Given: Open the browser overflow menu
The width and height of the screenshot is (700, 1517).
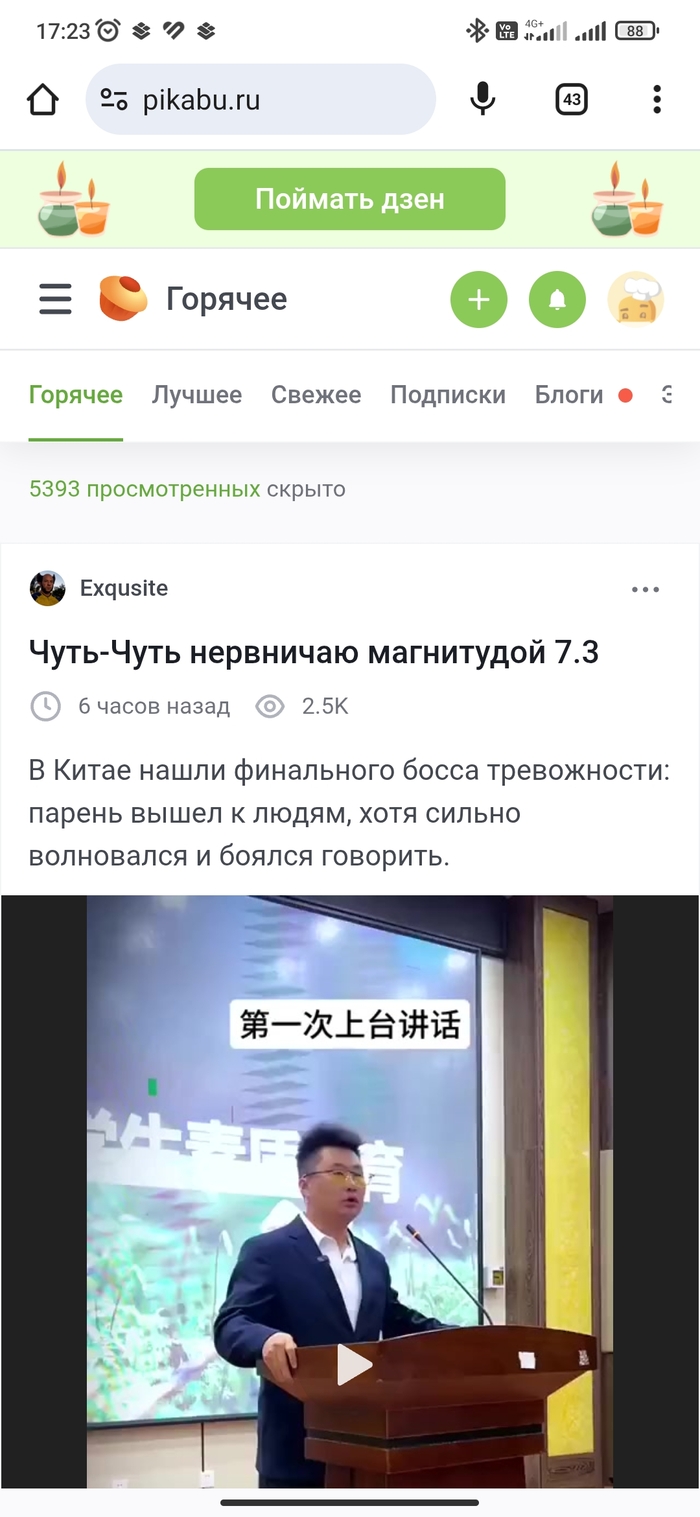Looking at the screenshot, I should (x=656, y=99).
